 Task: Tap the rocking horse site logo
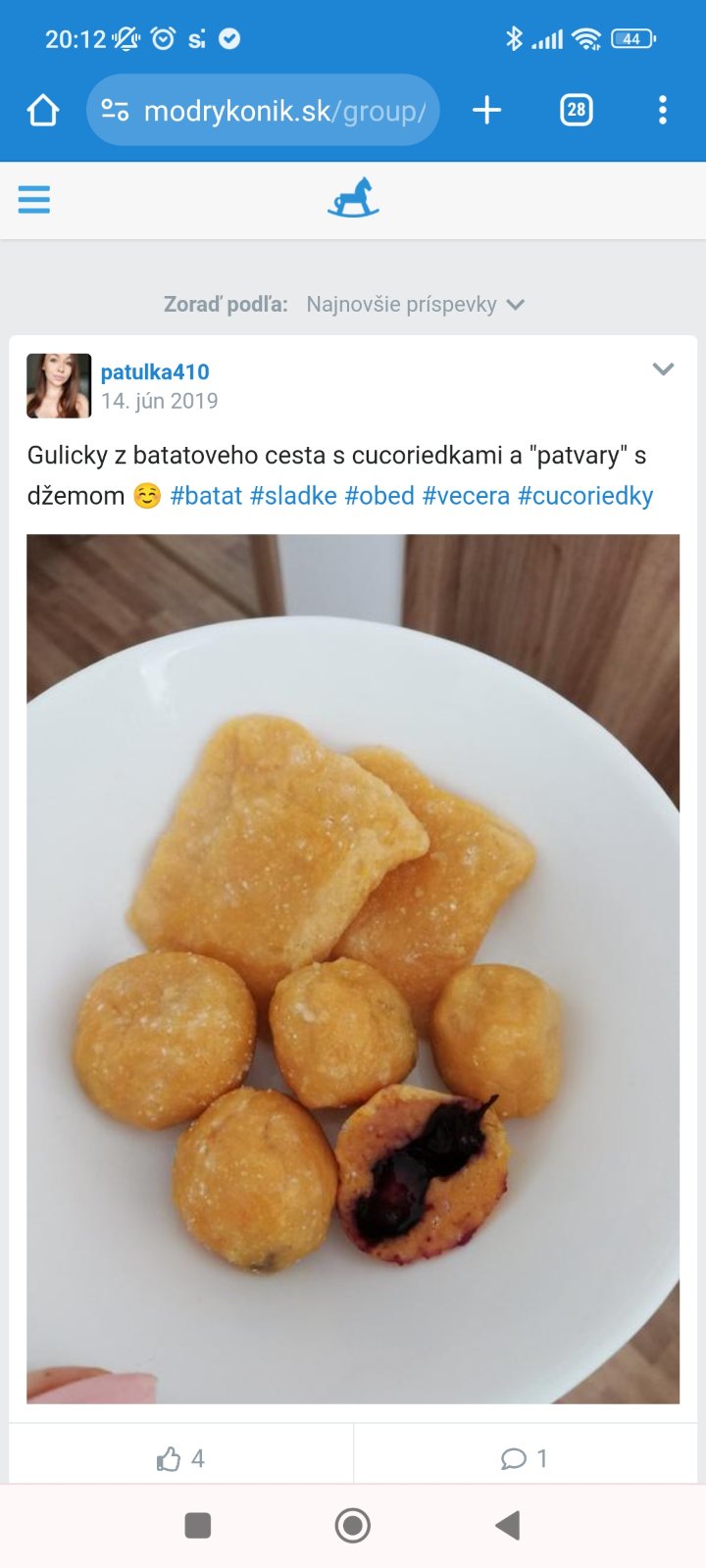(353, 198)
